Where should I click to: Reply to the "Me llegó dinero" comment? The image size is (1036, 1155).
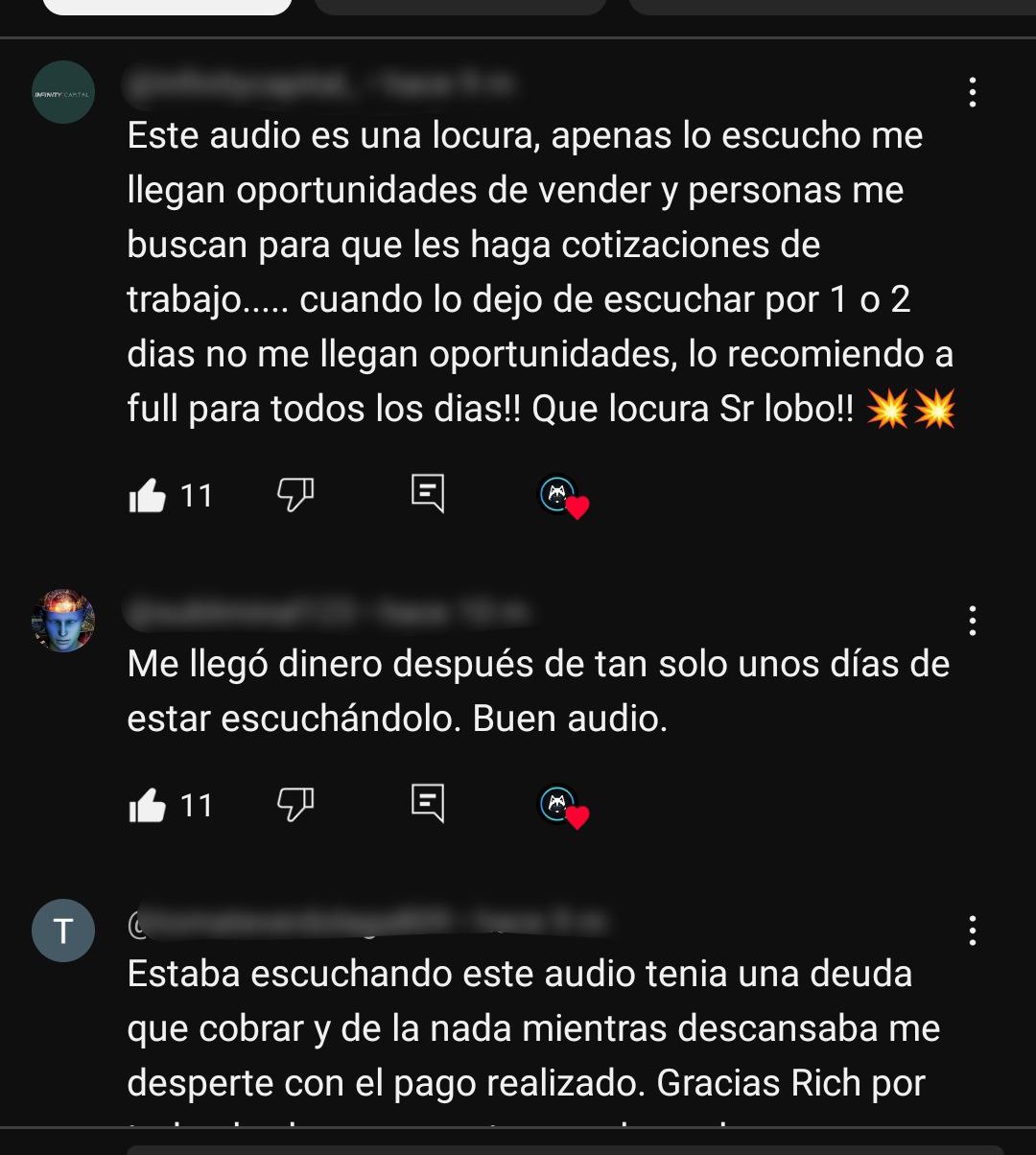427,803
